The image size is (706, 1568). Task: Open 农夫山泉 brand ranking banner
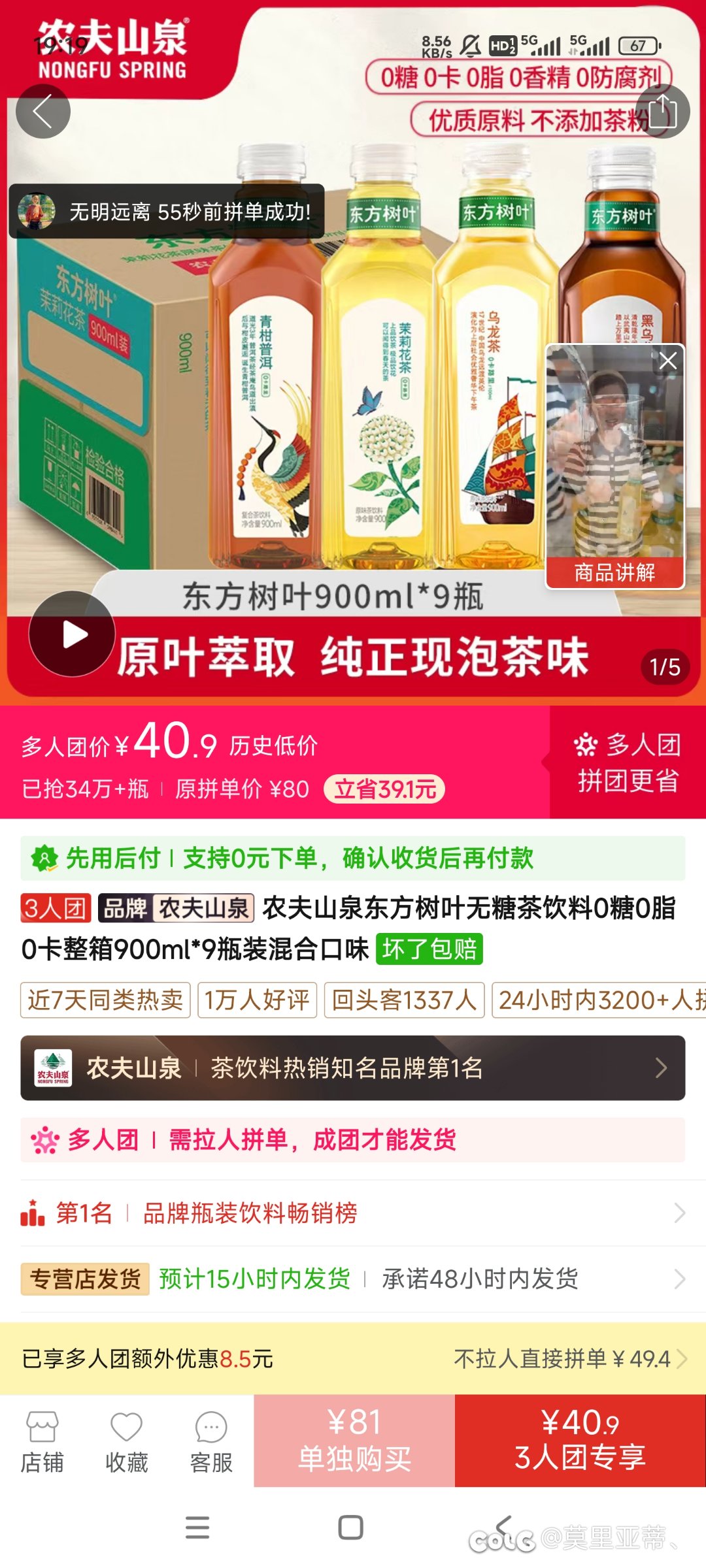coord(353,1068)
